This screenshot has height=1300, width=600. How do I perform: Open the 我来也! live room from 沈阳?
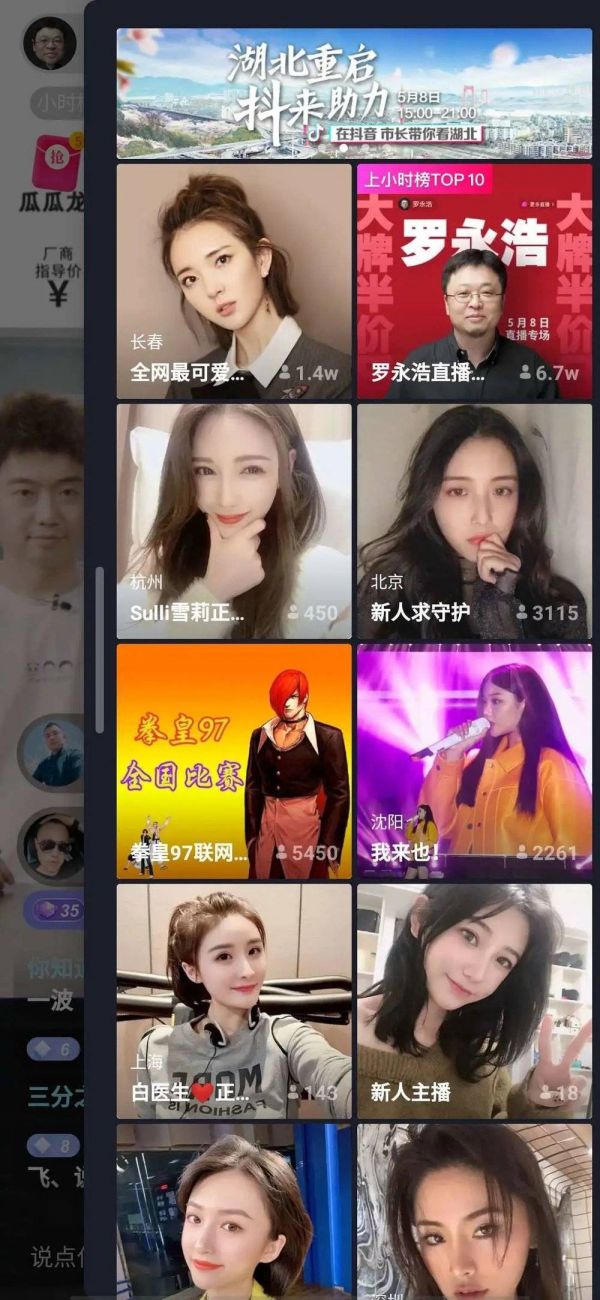click(474, 761)
